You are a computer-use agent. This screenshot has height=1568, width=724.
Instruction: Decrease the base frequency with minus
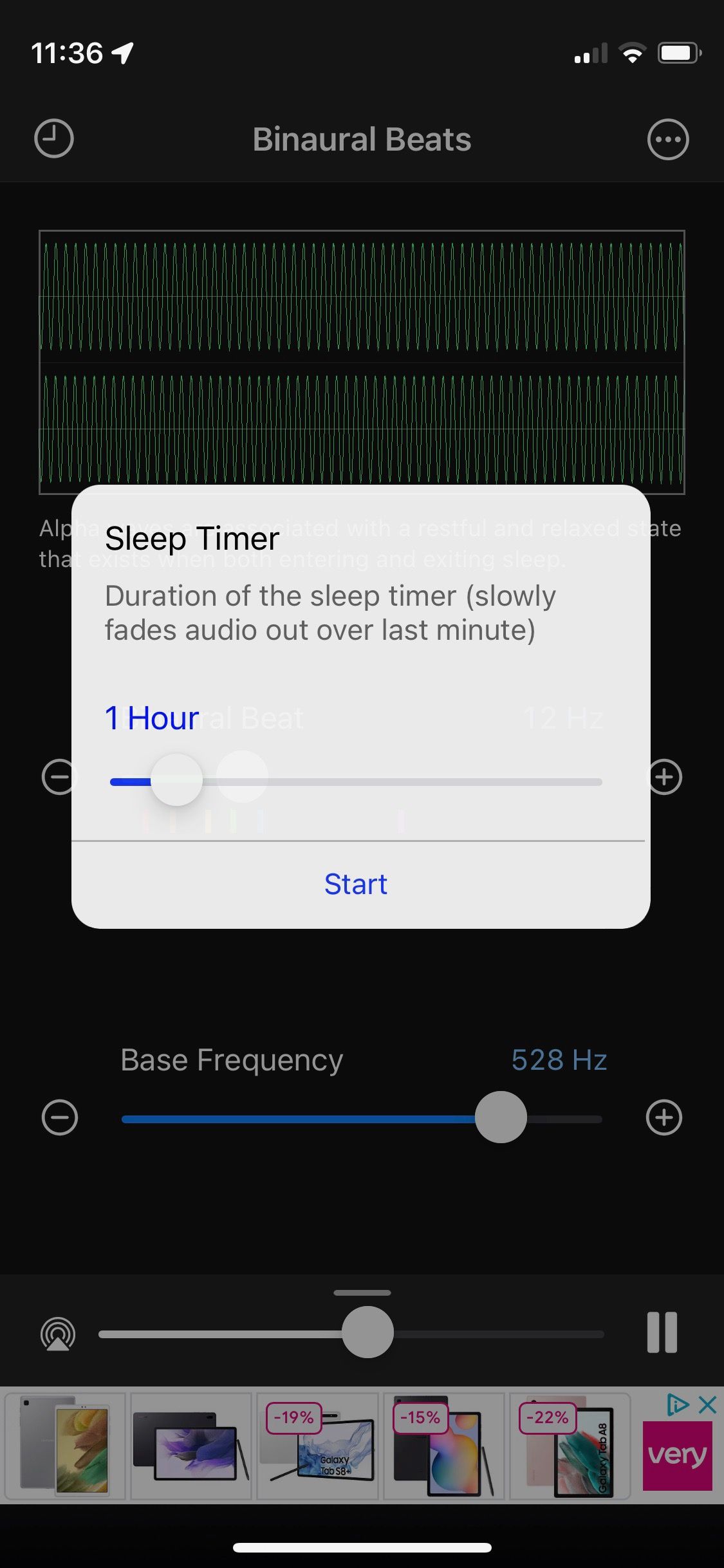pyautogui.click(x=59, y=1117)
